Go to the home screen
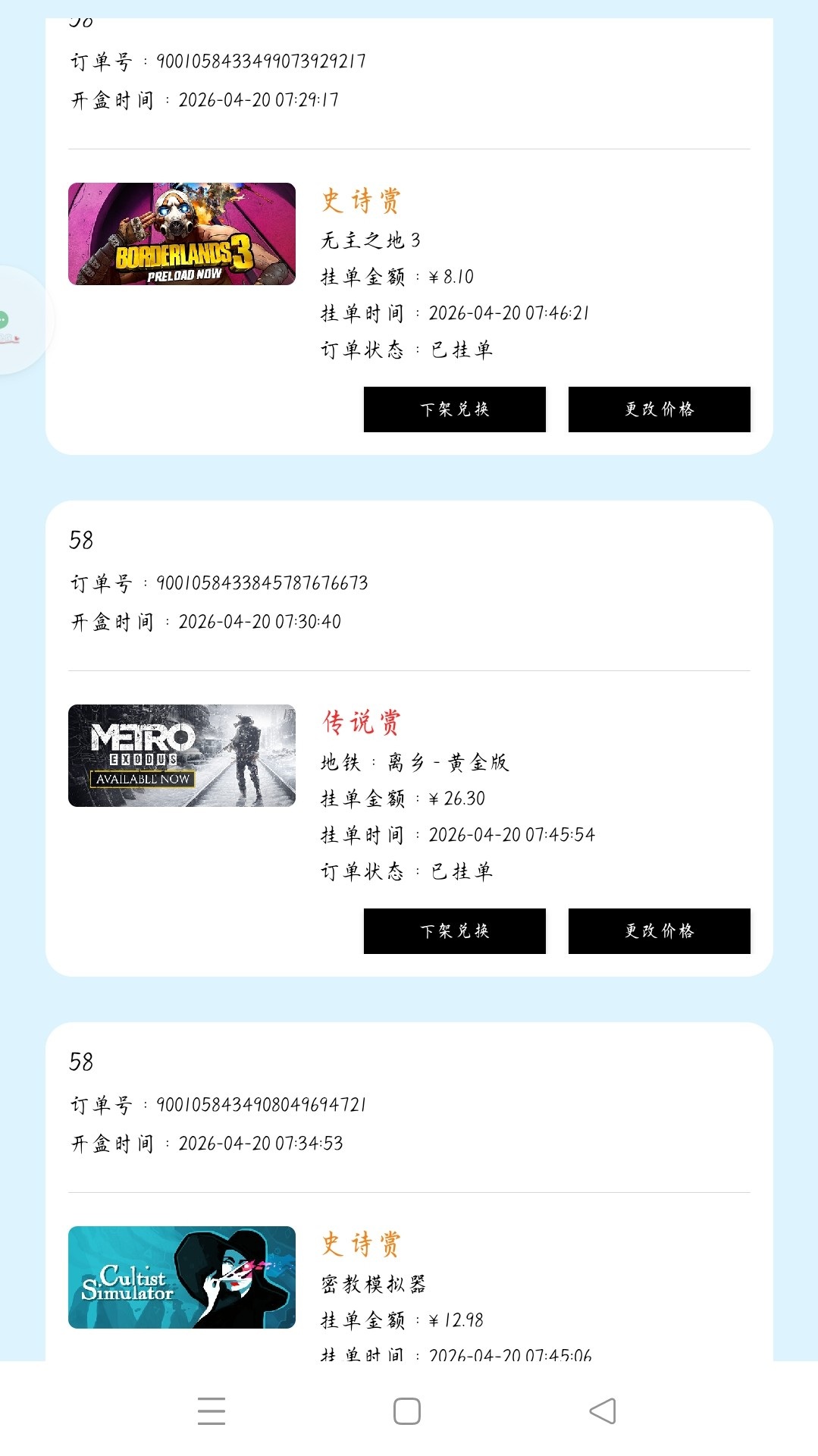 tap(407, 1411)
